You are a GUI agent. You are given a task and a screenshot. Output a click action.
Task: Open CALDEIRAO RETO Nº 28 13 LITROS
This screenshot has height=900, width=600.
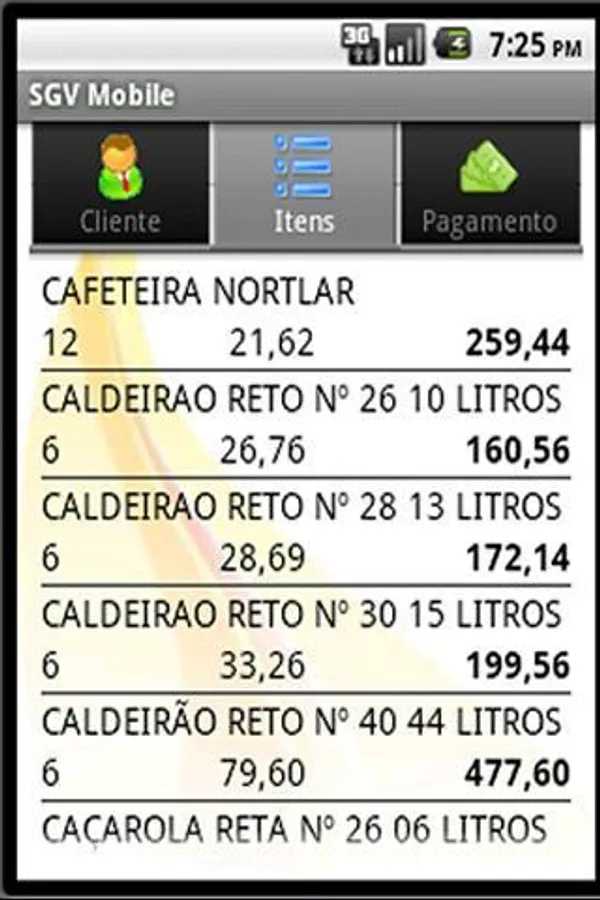(305, 532)
